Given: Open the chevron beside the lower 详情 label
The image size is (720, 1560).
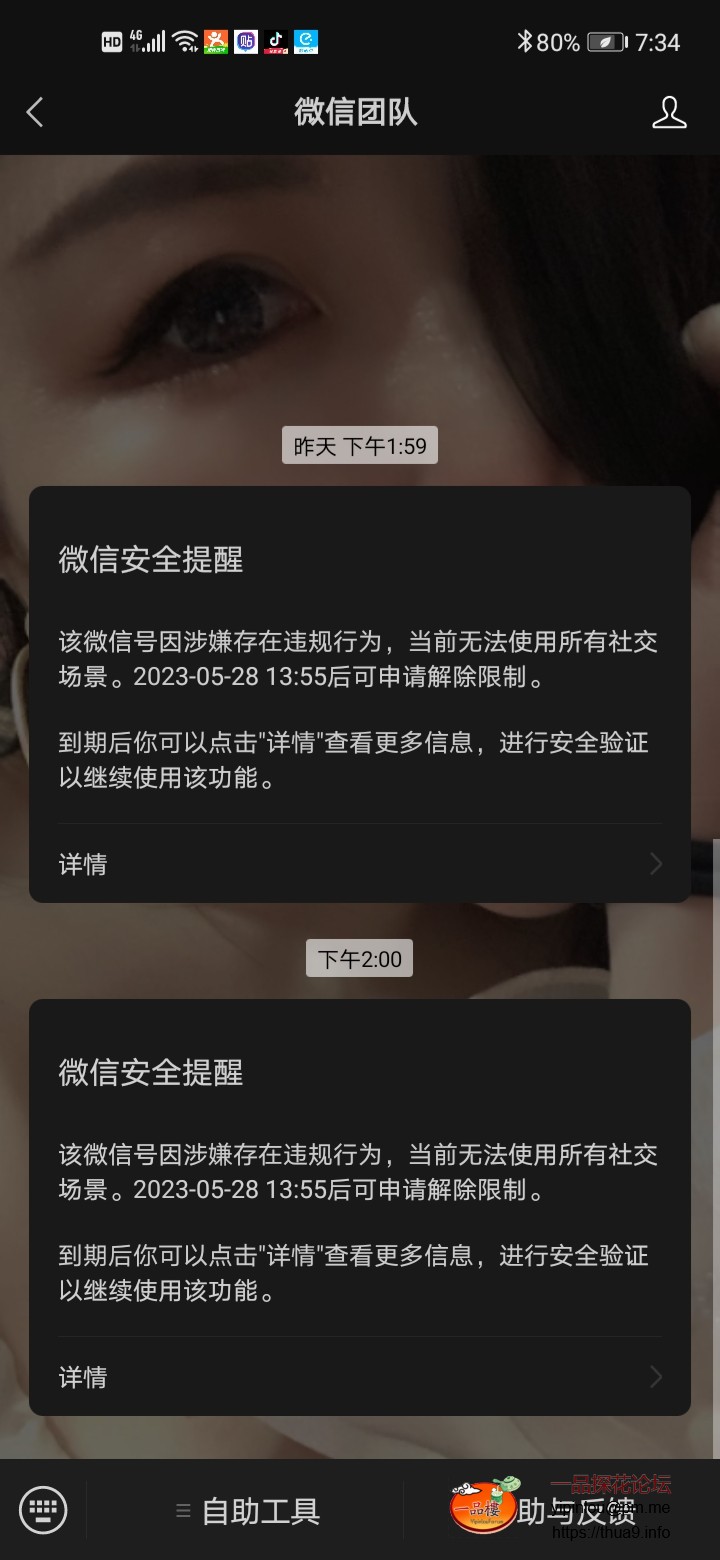Looking at the screenshot, I should (x=655, y=1377).
